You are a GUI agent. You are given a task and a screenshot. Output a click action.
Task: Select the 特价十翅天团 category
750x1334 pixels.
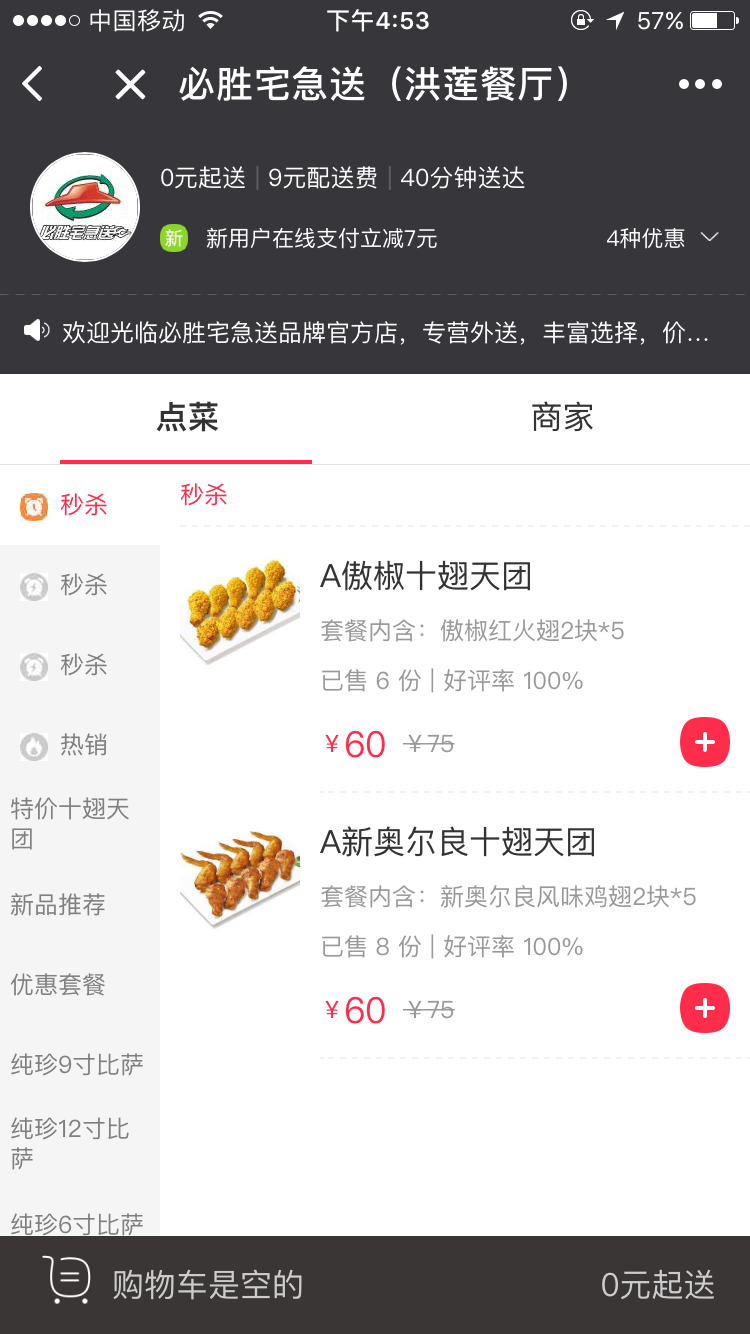[72, 823]
